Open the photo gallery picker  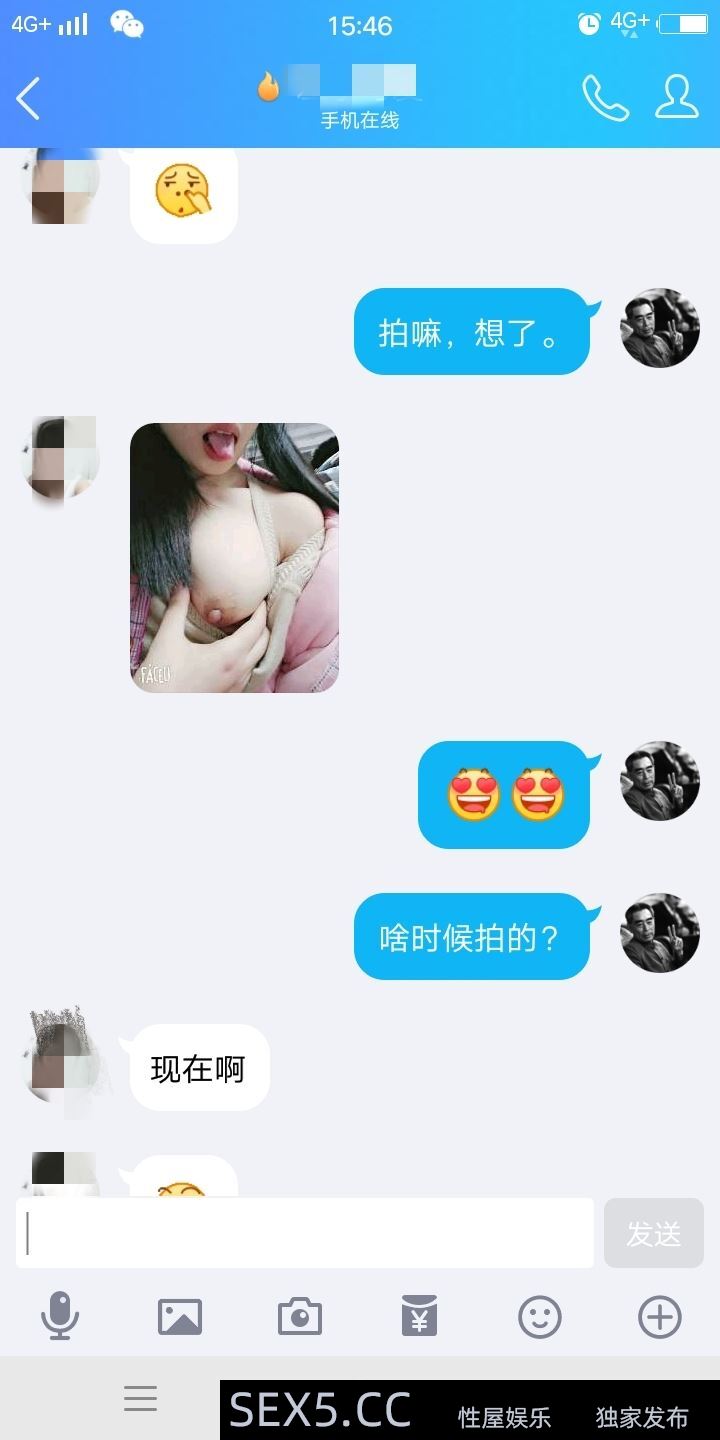click(180, 1316)
